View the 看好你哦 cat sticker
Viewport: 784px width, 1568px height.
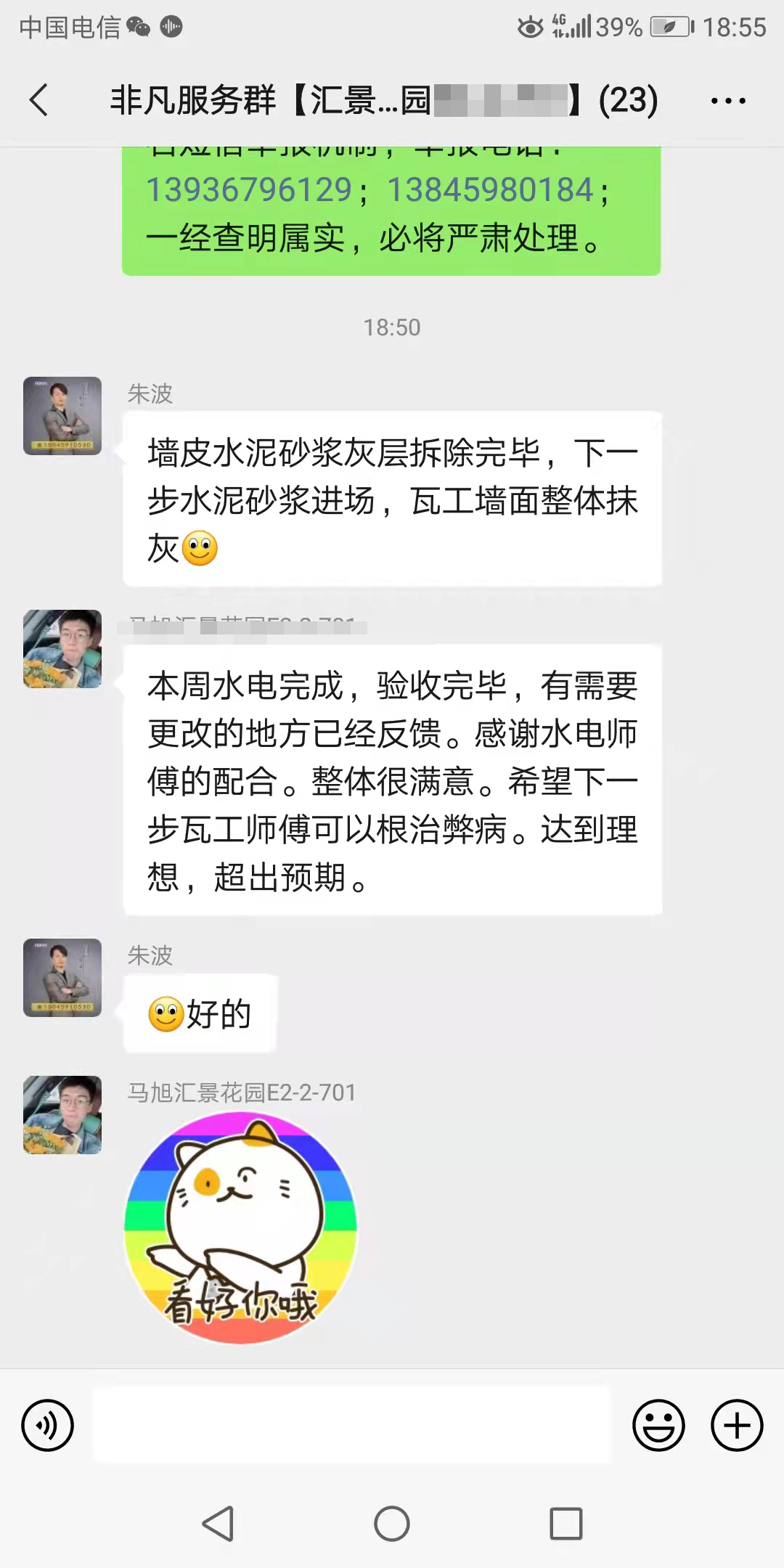click(x=240, y=1227)
